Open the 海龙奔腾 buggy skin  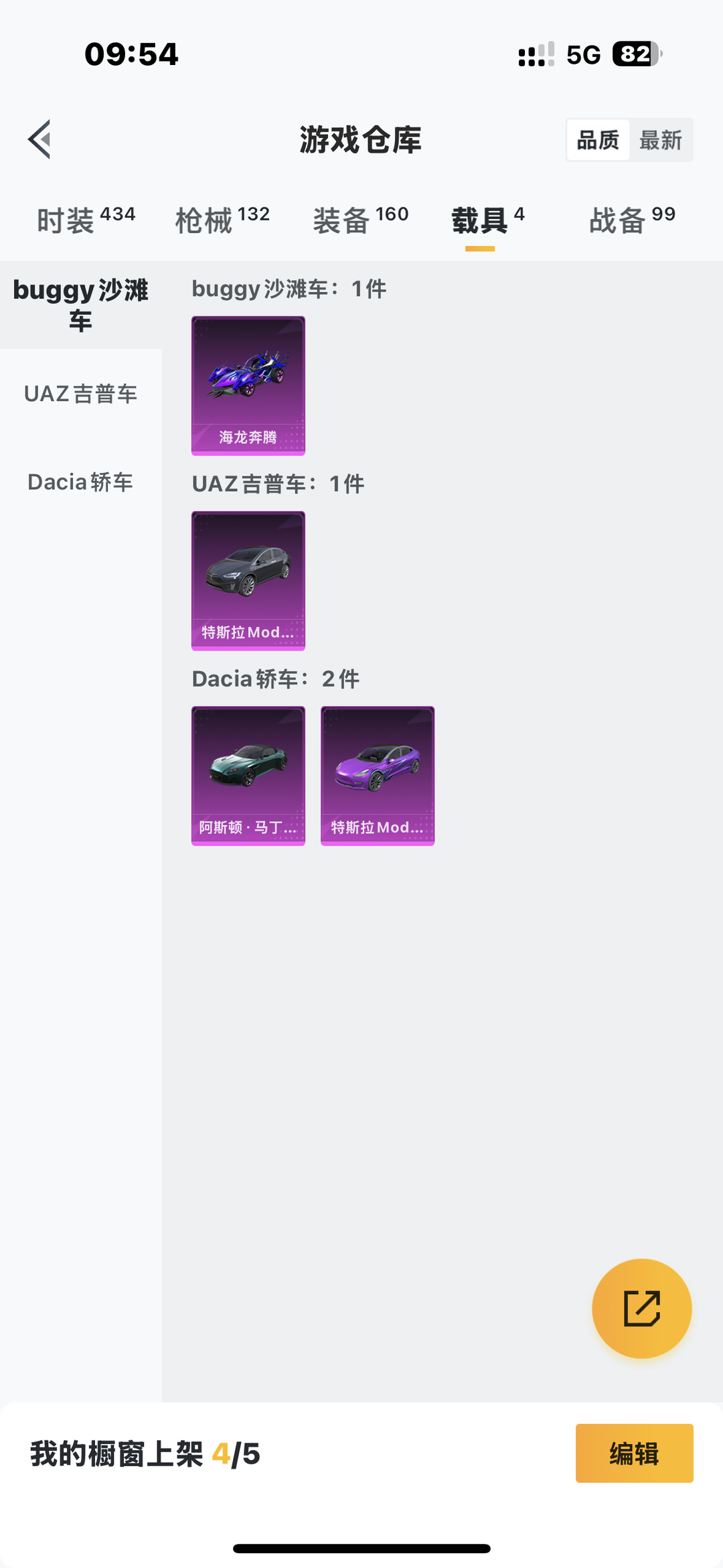point(248,386)
